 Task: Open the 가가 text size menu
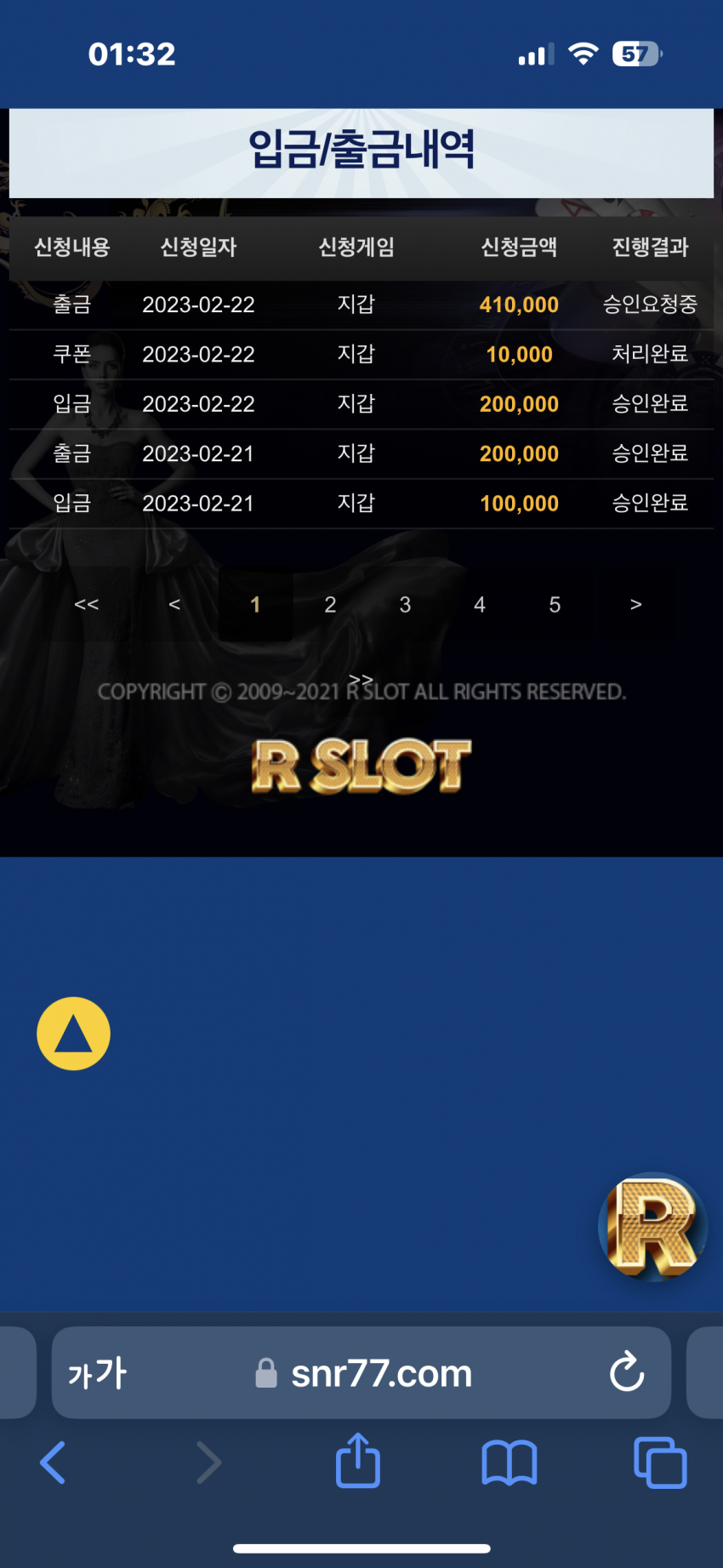click(97, 1373)
